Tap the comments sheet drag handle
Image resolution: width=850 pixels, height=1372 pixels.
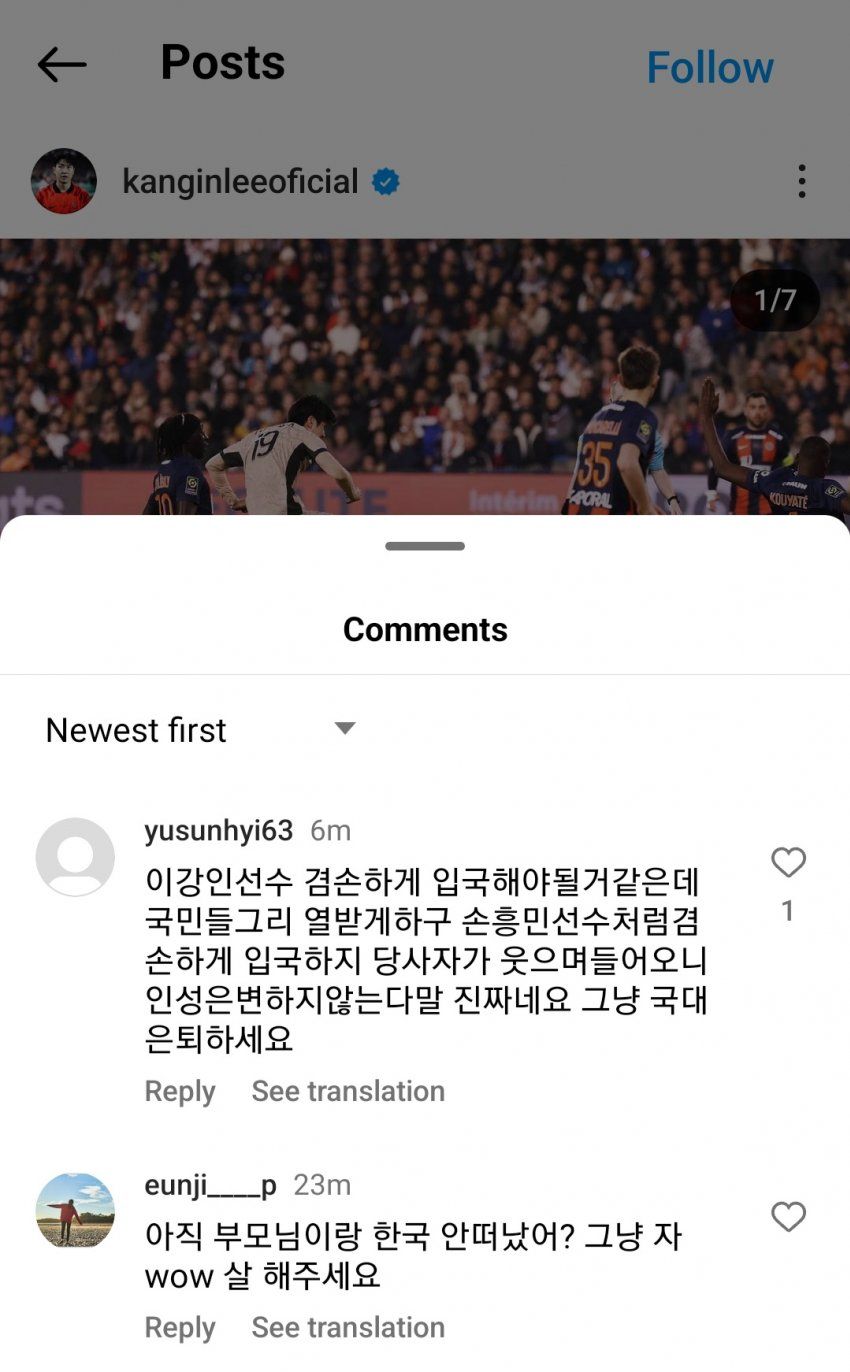pyautogui.click(x=425, y=546)
